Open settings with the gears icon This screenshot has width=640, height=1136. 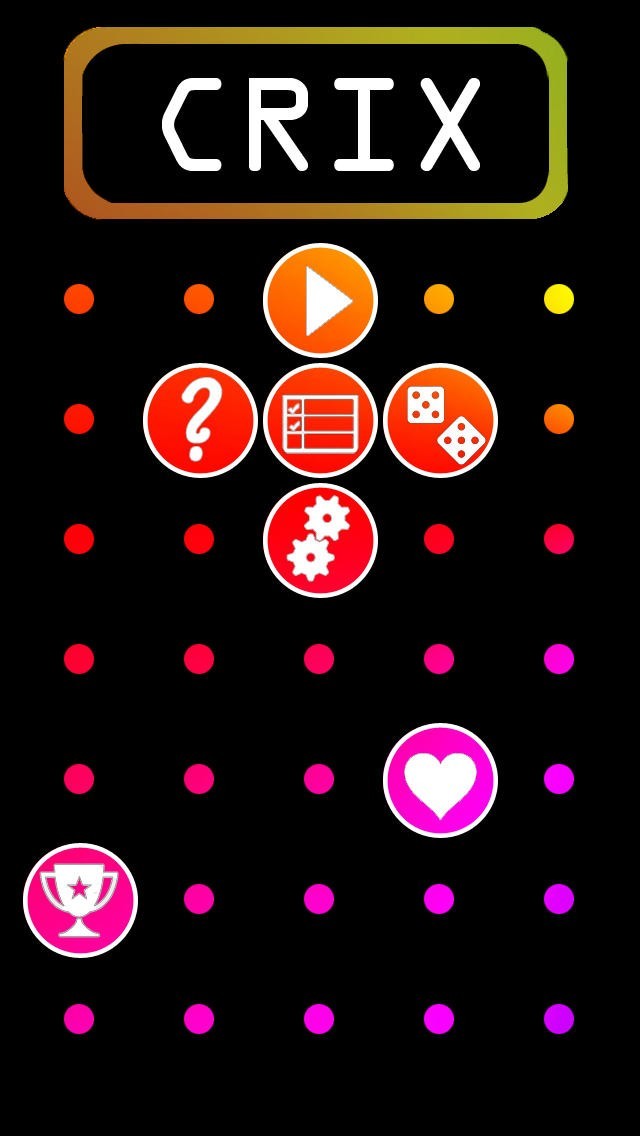(x=320, y=540)
